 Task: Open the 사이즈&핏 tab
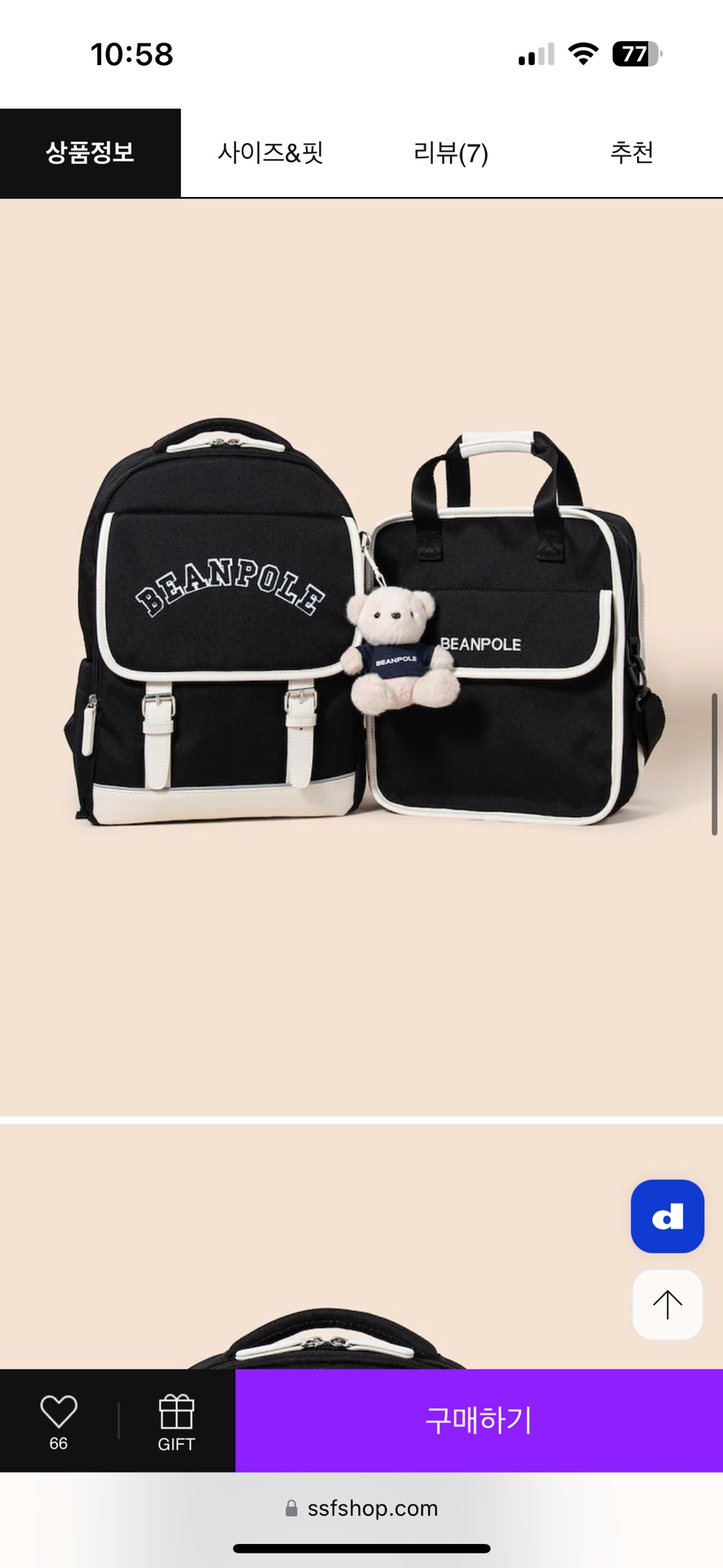click(271, 153)
